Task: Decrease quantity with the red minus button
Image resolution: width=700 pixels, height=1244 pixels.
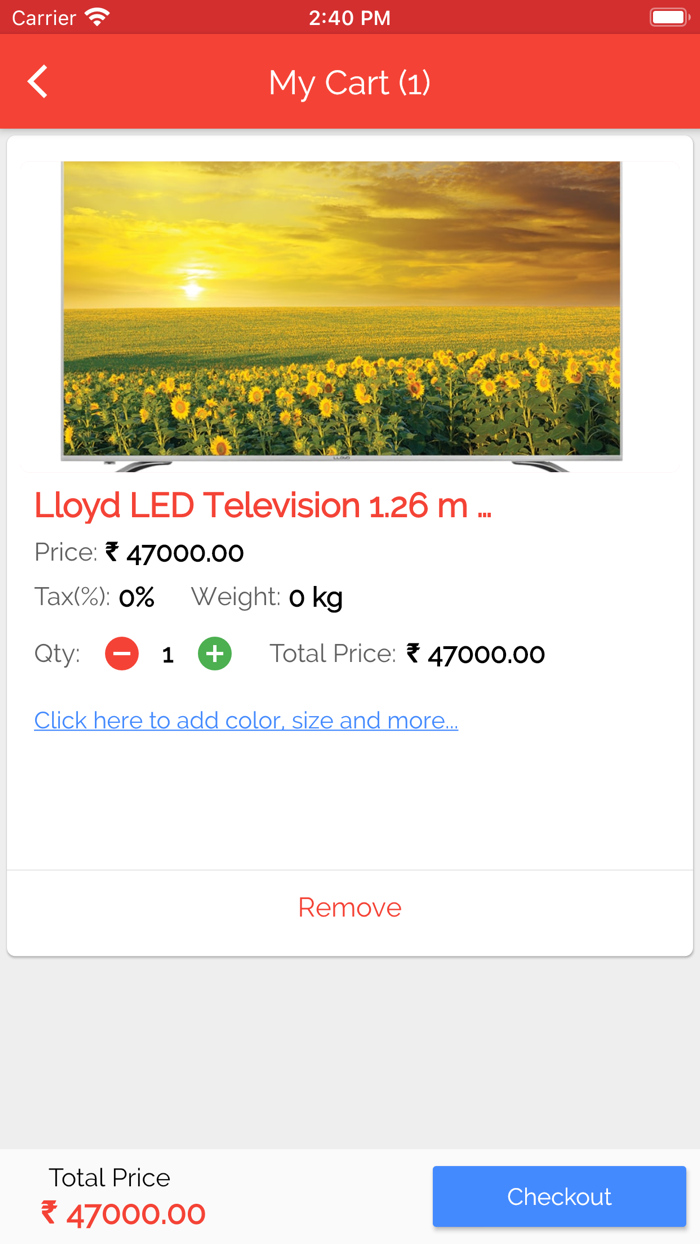Action: click(x=122, y=654)
